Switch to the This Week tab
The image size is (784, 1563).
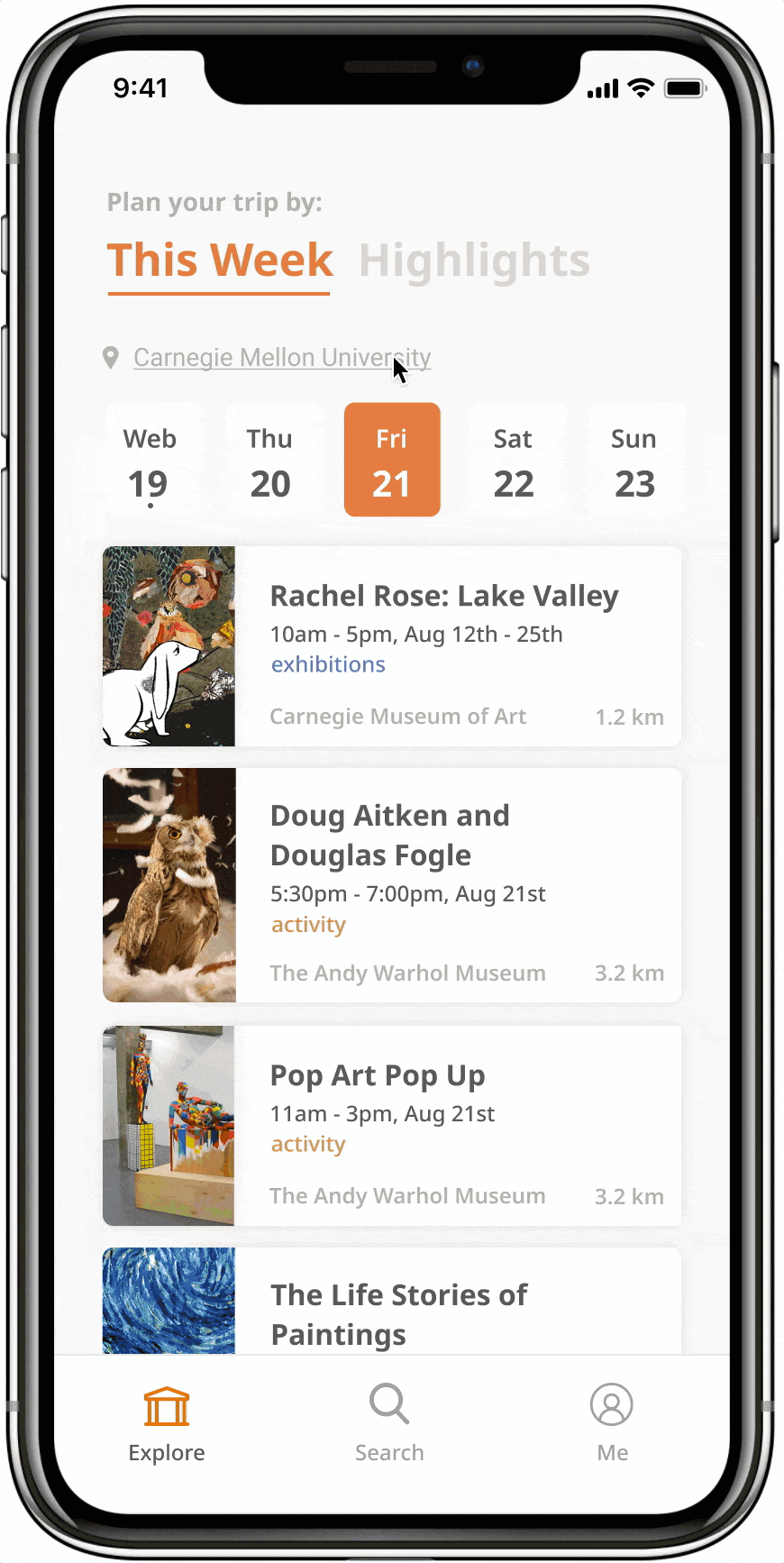point(220,260)
